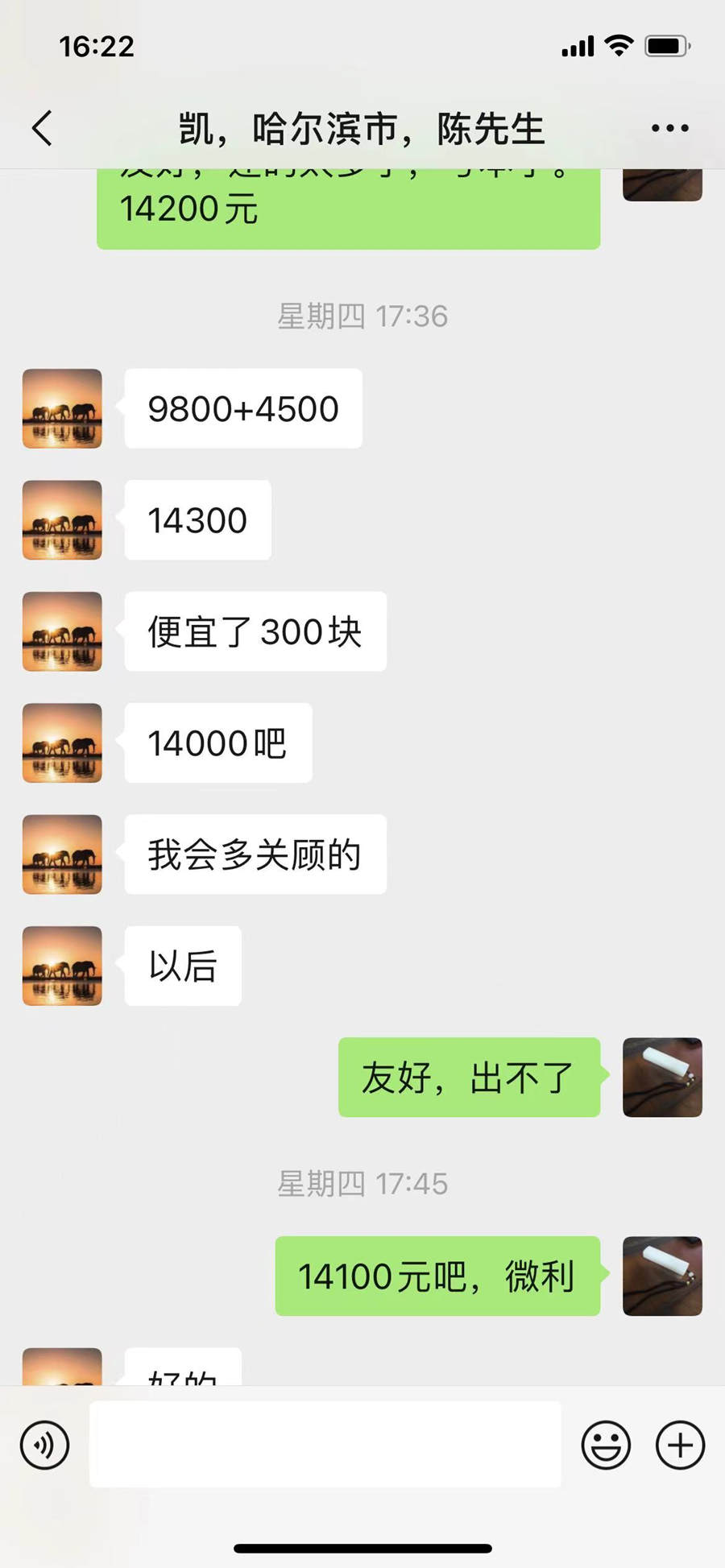
Task: Open the emoji sticker panel
Action: pos(606,1445)
